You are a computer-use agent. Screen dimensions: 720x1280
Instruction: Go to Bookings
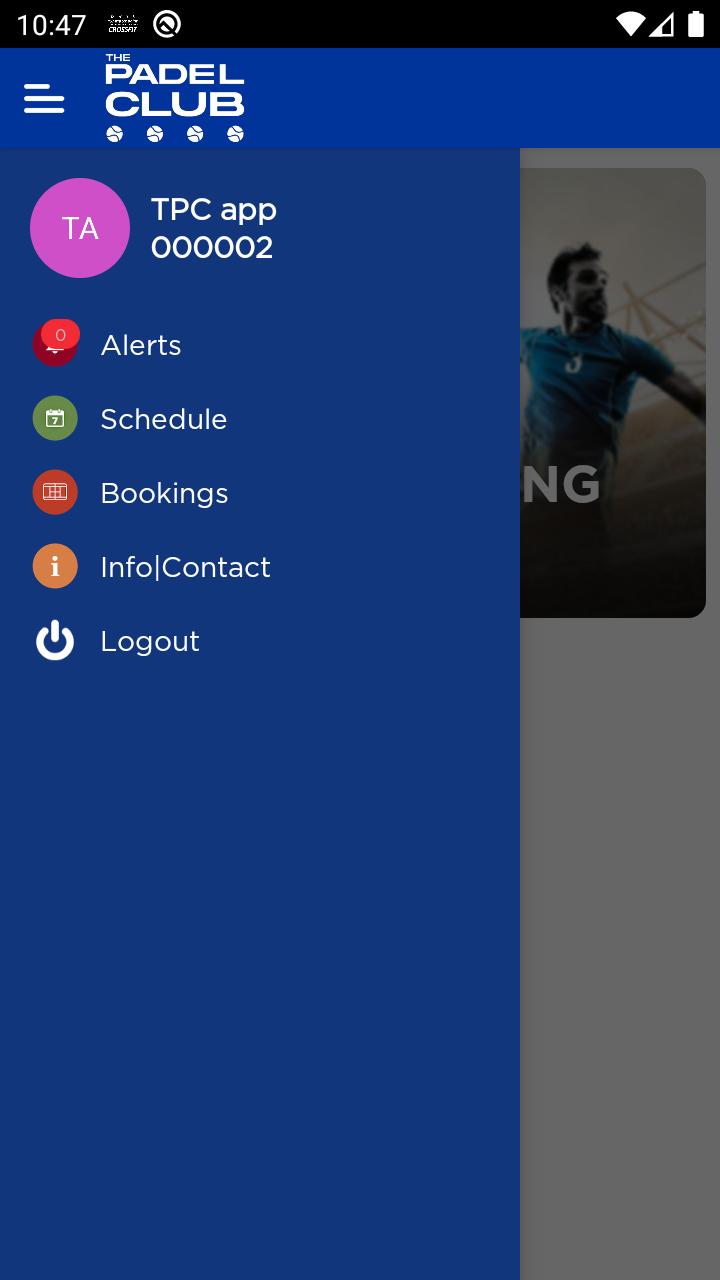[x=164, y=493]
